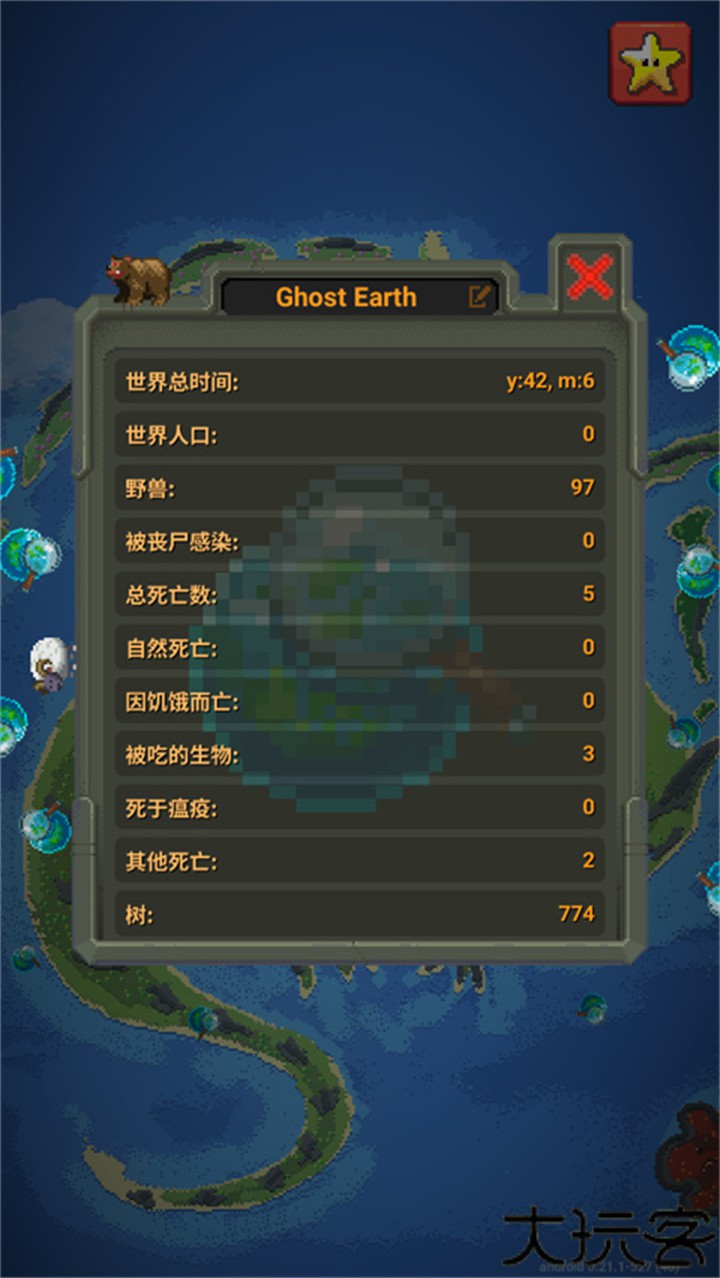Click the 世界总时间 statistic row
720x1278 pixels.
click(360, 381)
